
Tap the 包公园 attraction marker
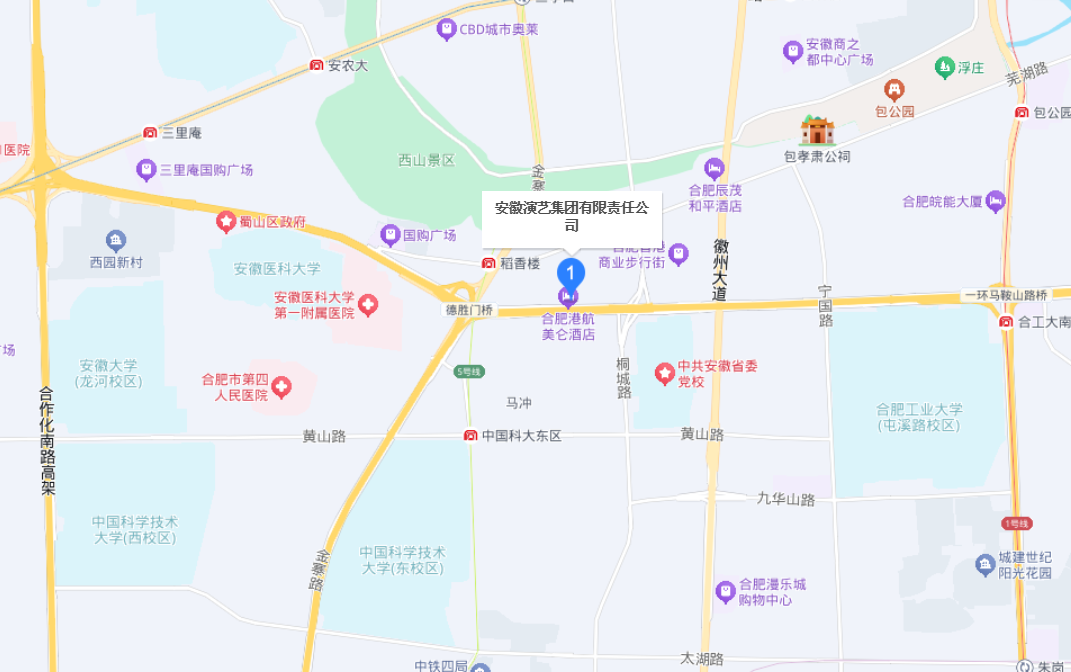point(894,90)
